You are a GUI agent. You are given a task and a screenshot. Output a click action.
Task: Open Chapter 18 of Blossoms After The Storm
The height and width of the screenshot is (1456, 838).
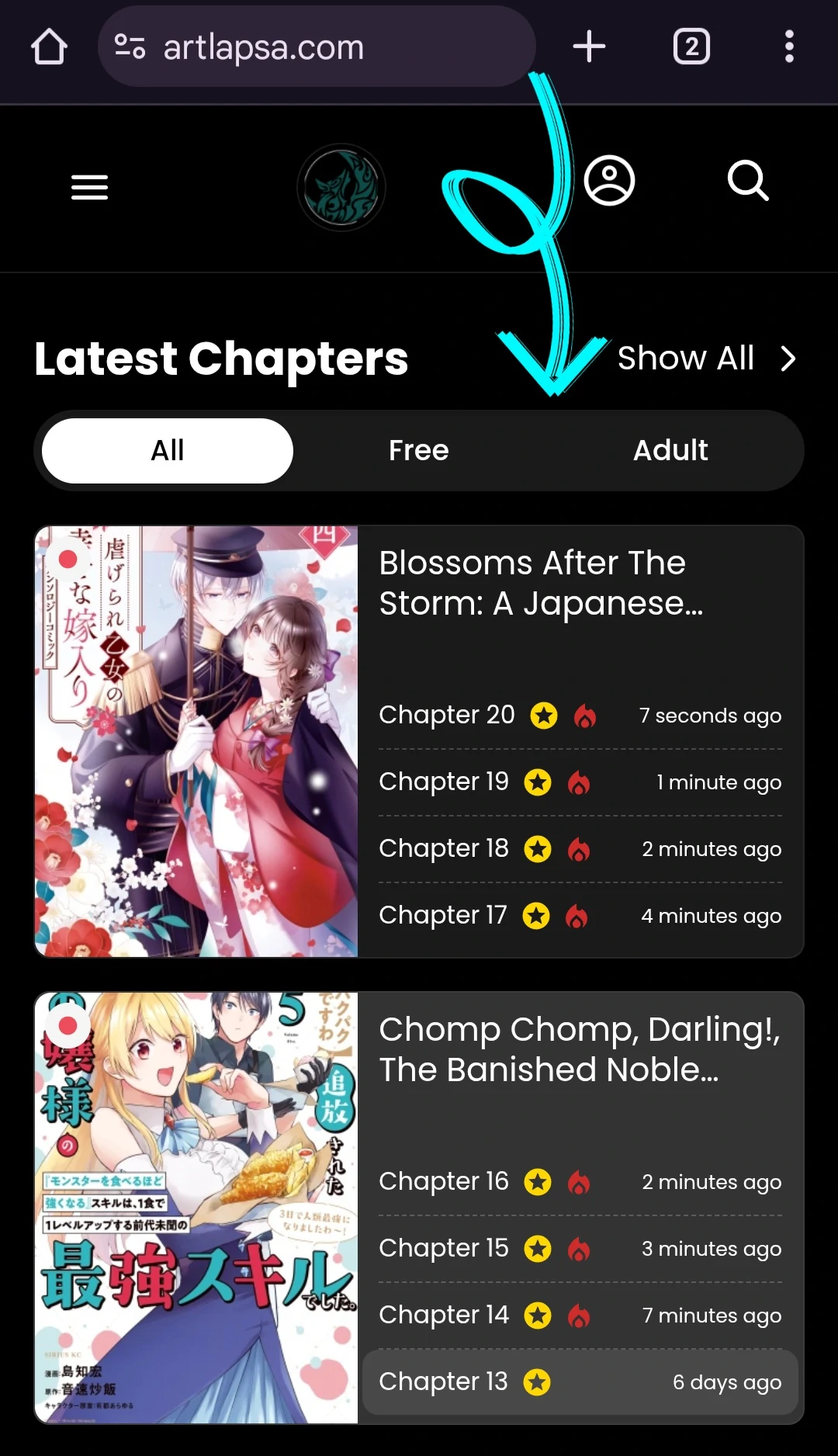pyautogui.click(x=444, y=848)
